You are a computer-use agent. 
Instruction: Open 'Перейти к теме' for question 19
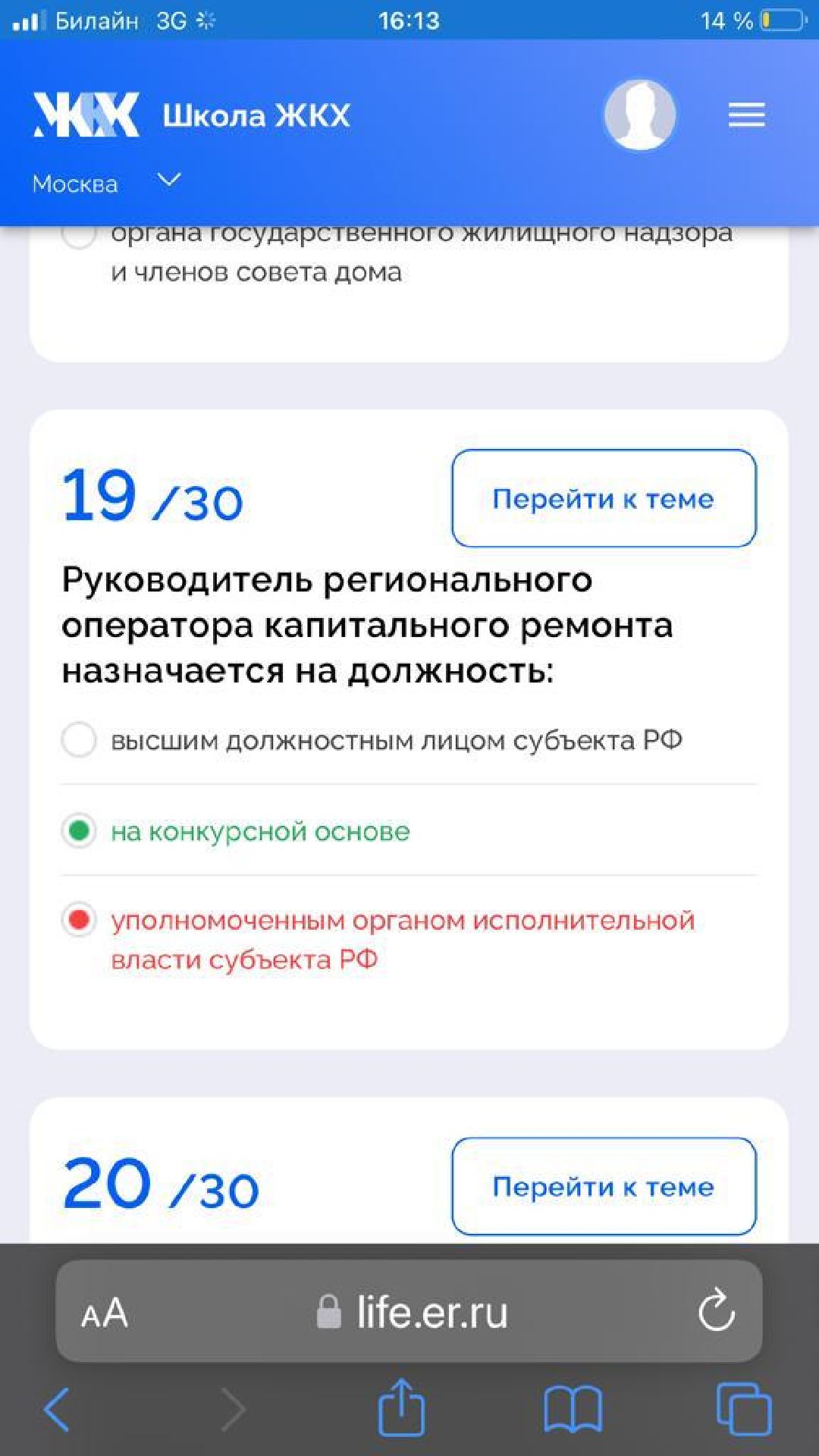point(603,498)
